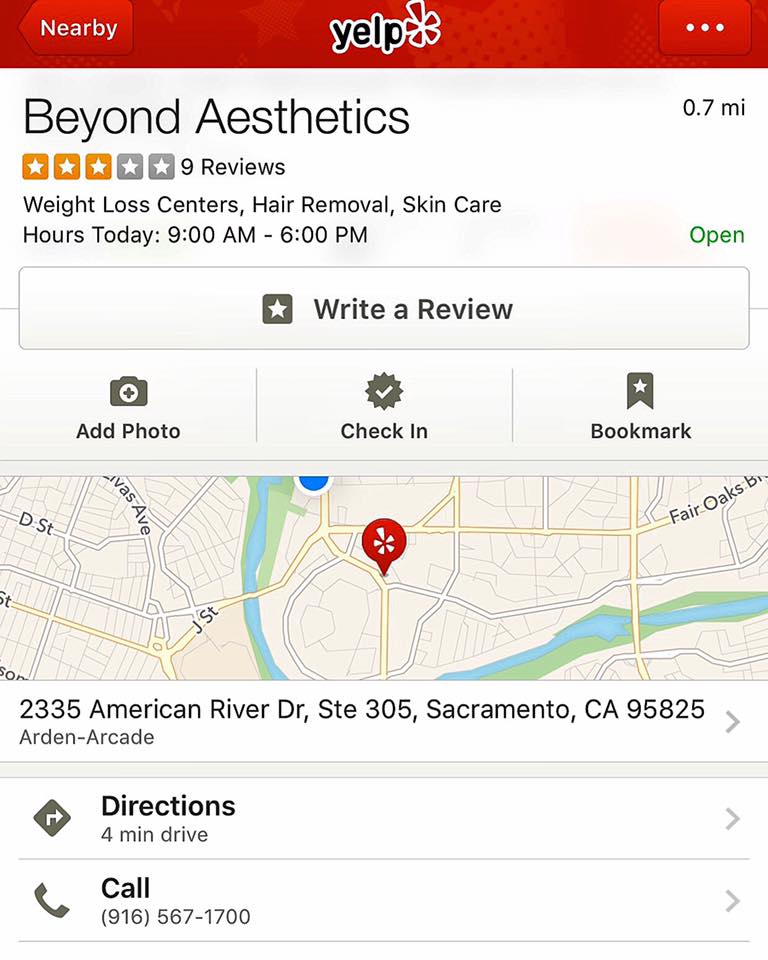This screenshot has width=768, height=960.
Task: Bookmark Beyond Aesthetics
Action: [x=640, y=408]
